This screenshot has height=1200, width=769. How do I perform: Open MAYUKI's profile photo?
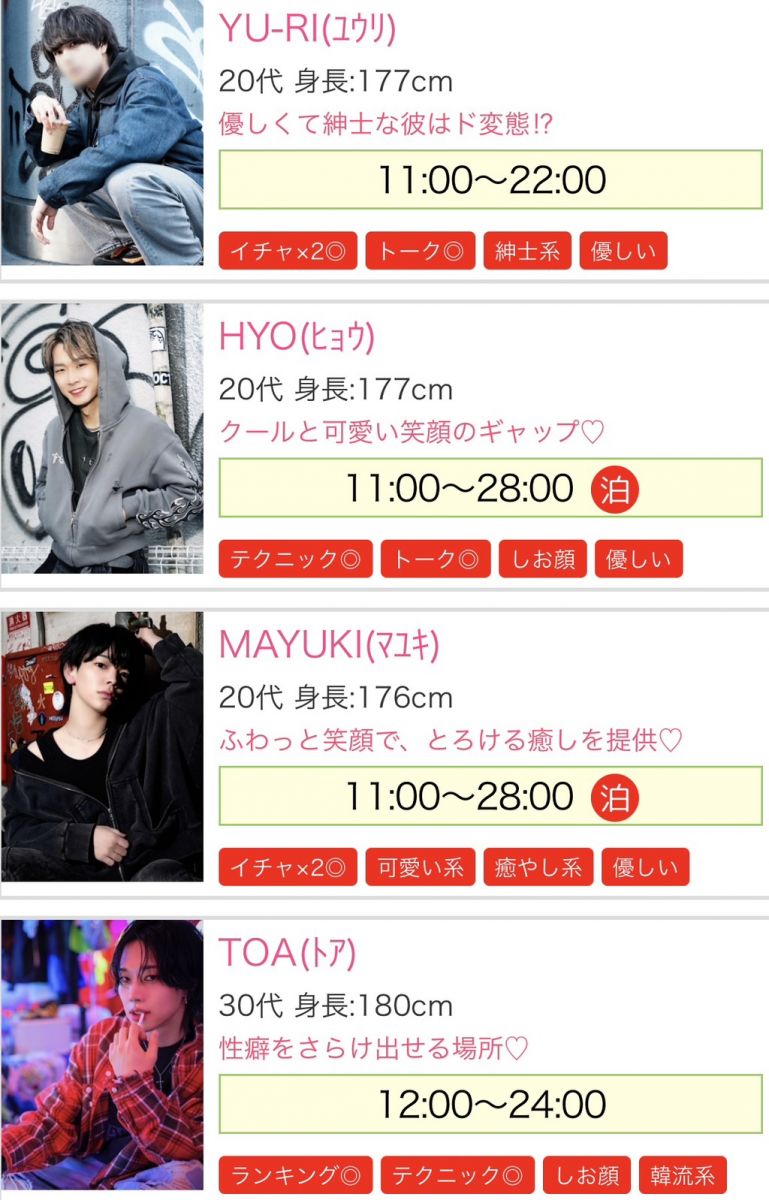click(101, 746)
